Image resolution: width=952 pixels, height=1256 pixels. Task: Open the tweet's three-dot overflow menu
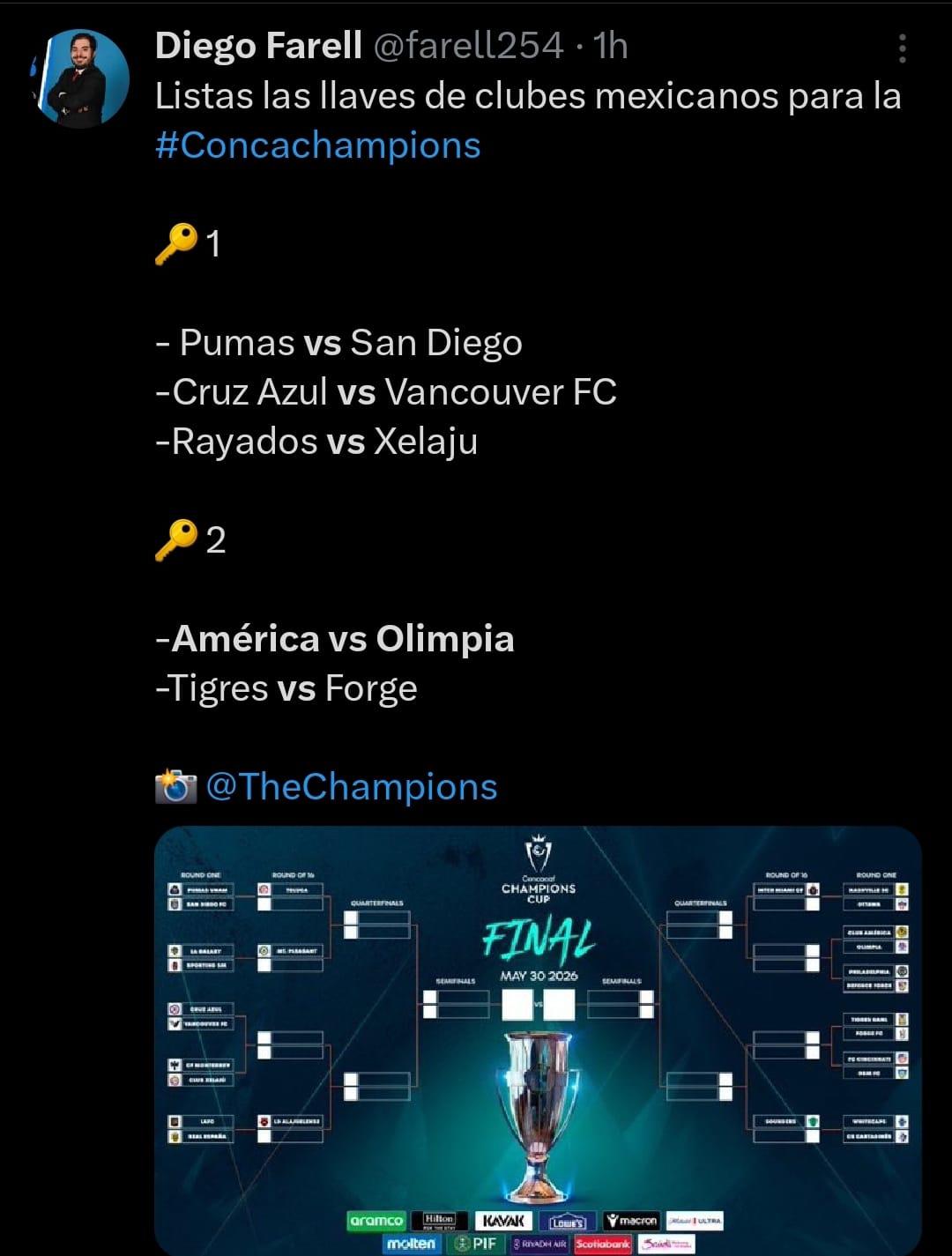pos(902,48)
